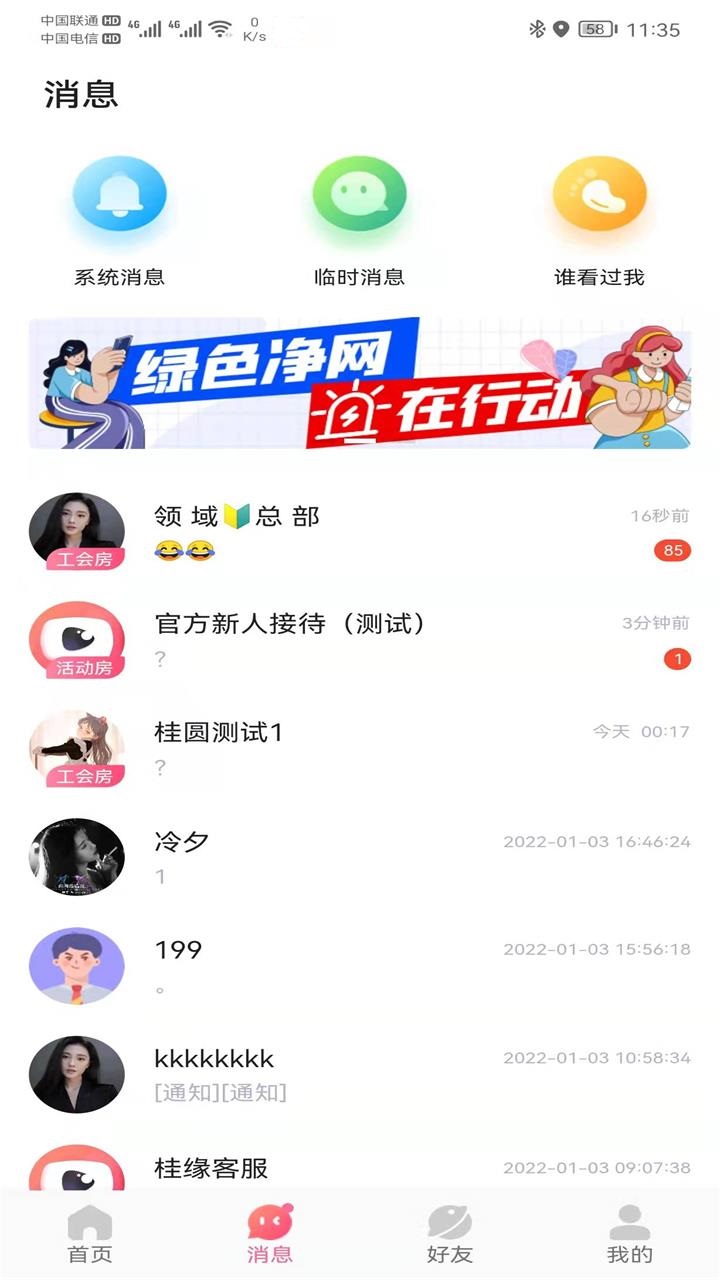
Task: Tap the 工会房 label on 桂圆测试1
Action: pyautogui.click(x=86, y=777)
